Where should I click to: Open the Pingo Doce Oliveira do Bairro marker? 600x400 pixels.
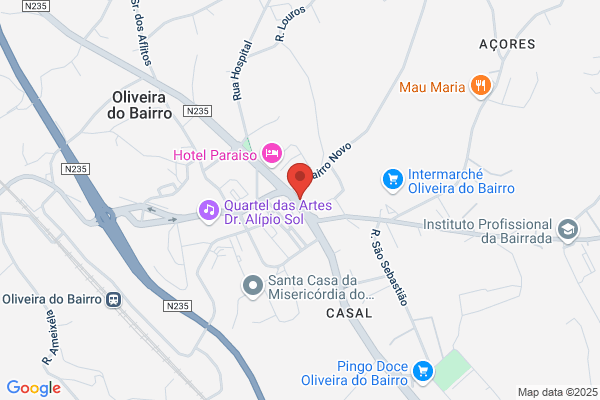423,372
